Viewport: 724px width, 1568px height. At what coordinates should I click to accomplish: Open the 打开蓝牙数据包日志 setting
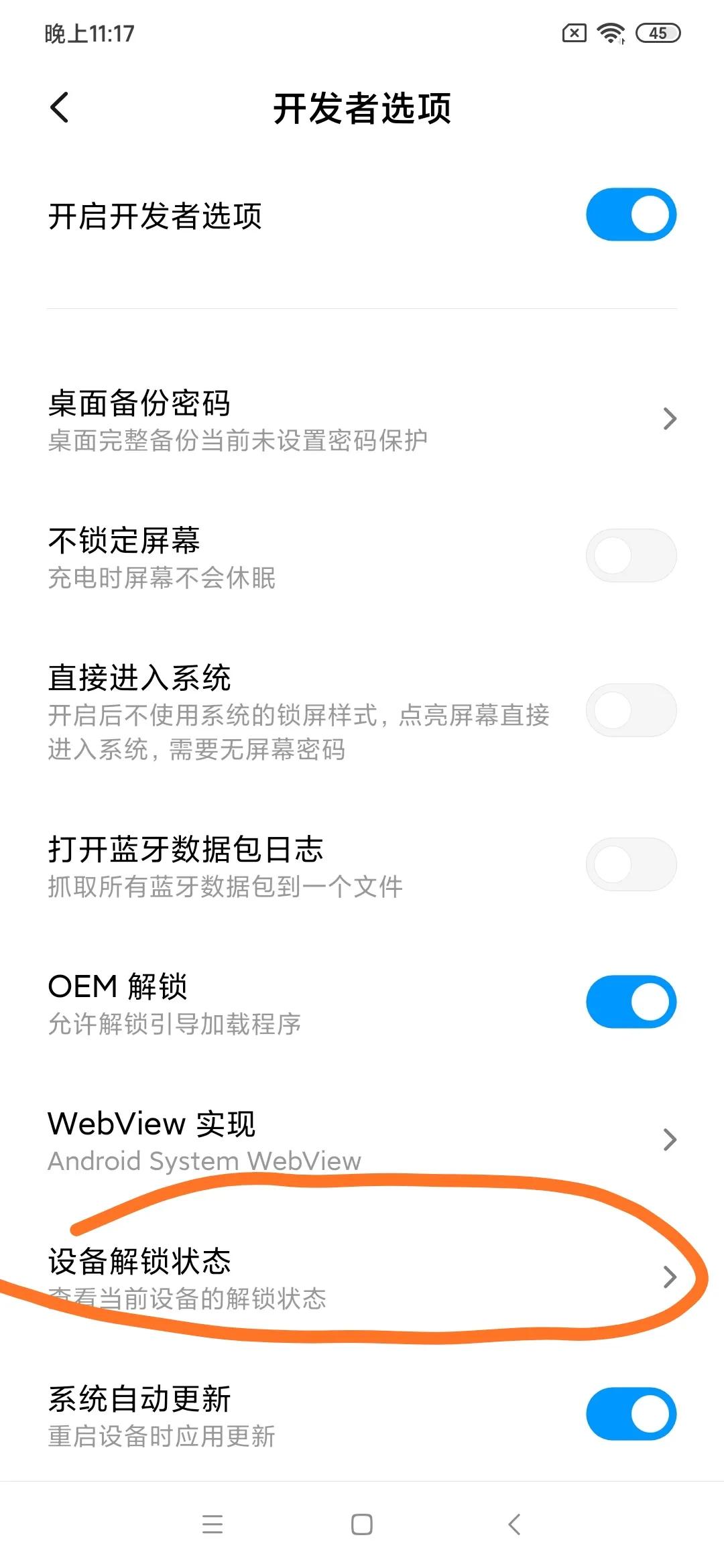click(268, 864)
